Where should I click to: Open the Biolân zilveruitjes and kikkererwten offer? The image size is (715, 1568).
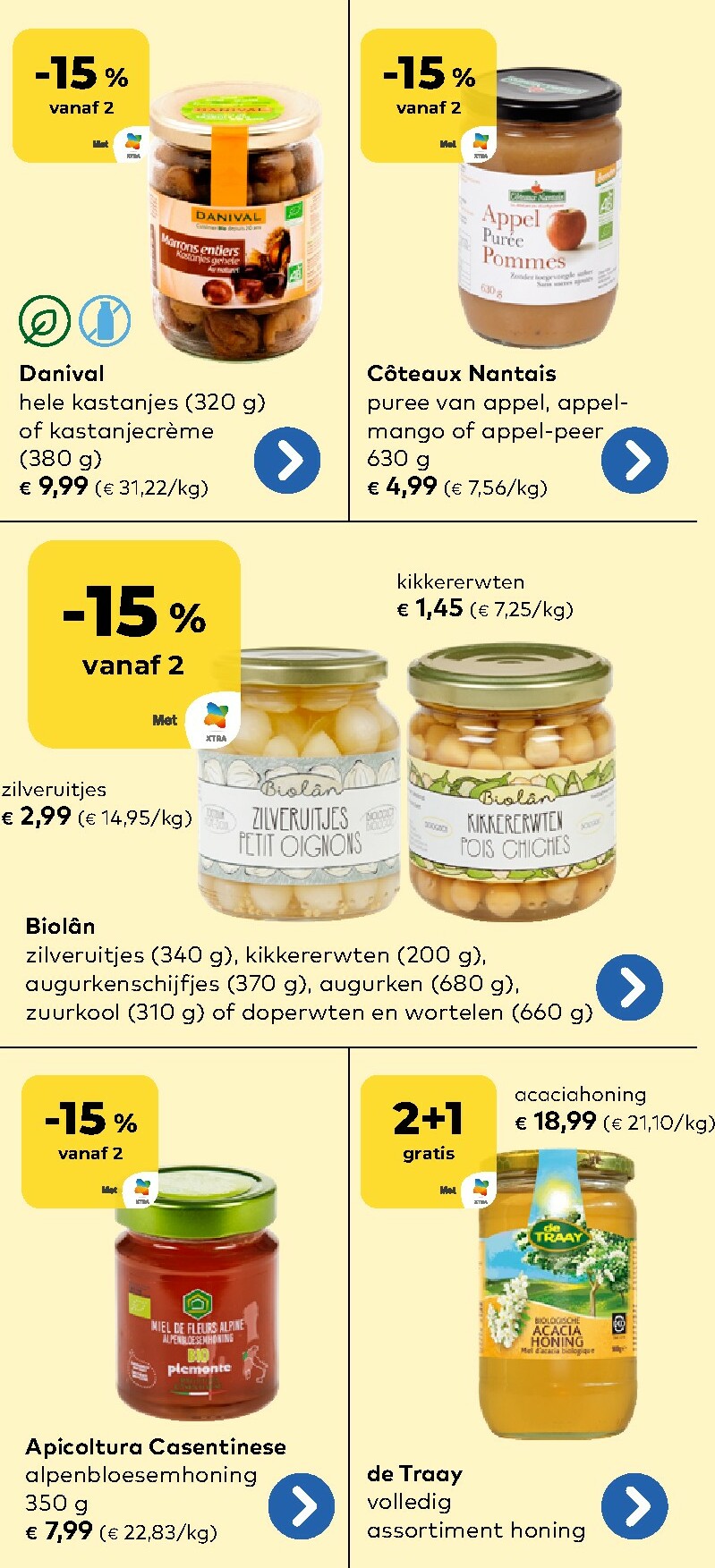click(x=629, y=987)
